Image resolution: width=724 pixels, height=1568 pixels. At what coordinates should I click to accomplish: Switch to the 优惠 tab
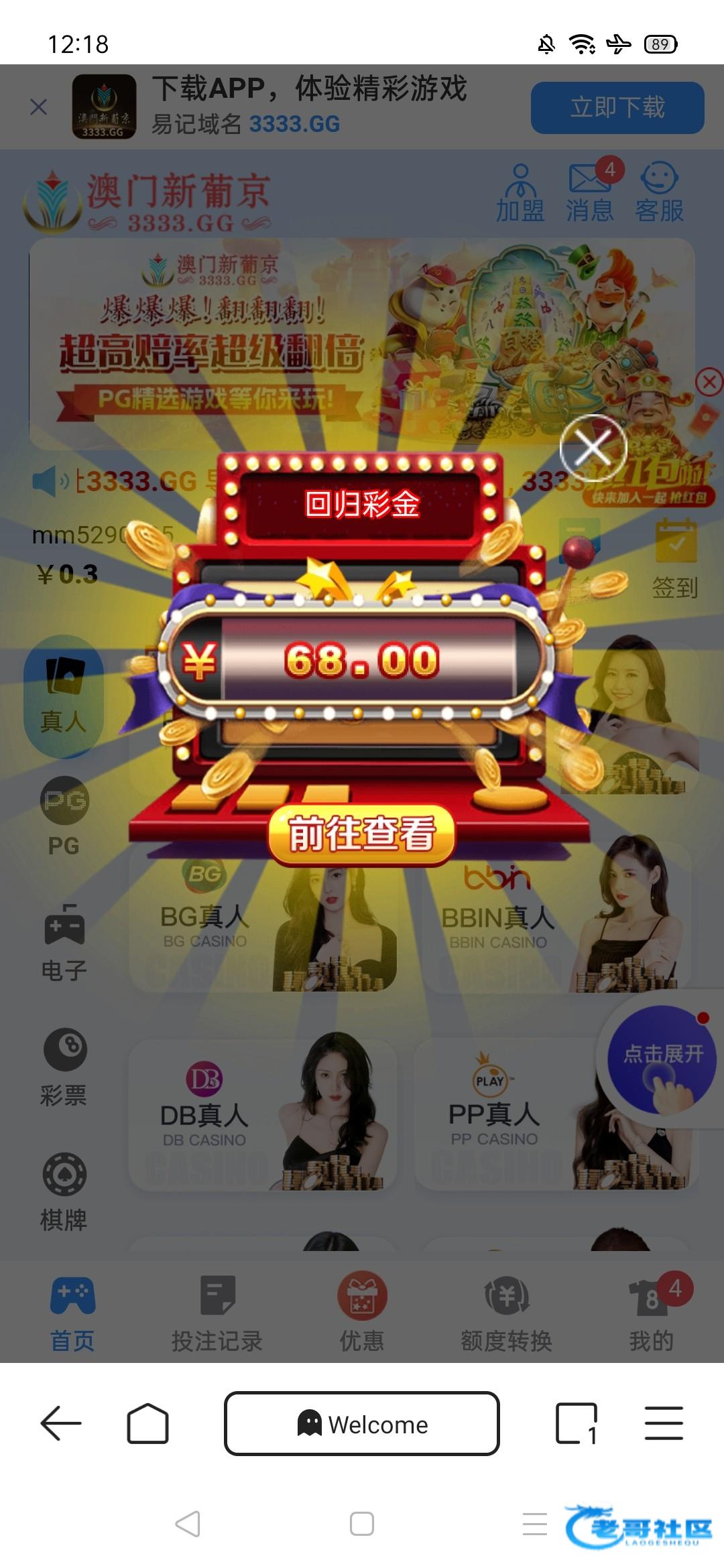click(362, 1313)
